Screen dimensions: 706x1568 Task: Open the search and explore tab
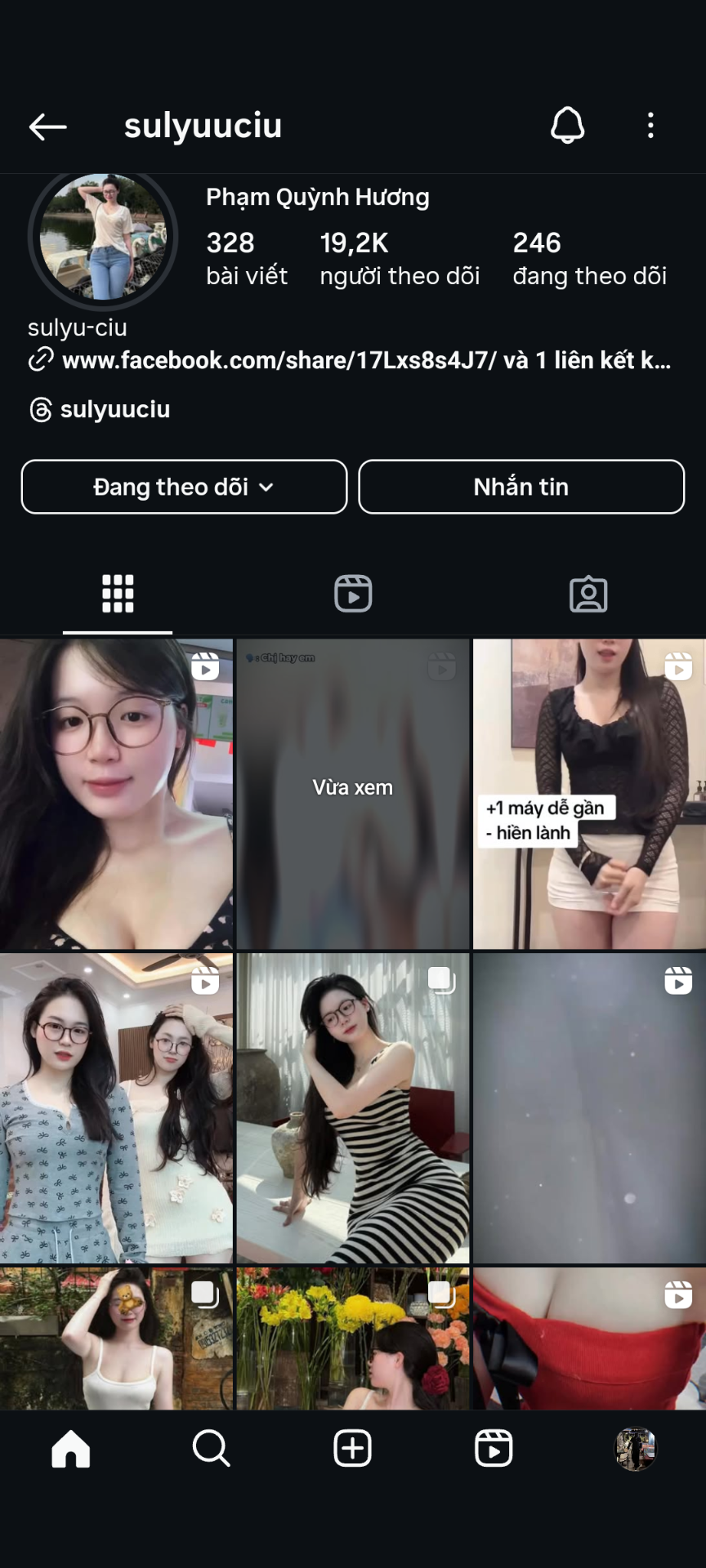[212, 1449]
